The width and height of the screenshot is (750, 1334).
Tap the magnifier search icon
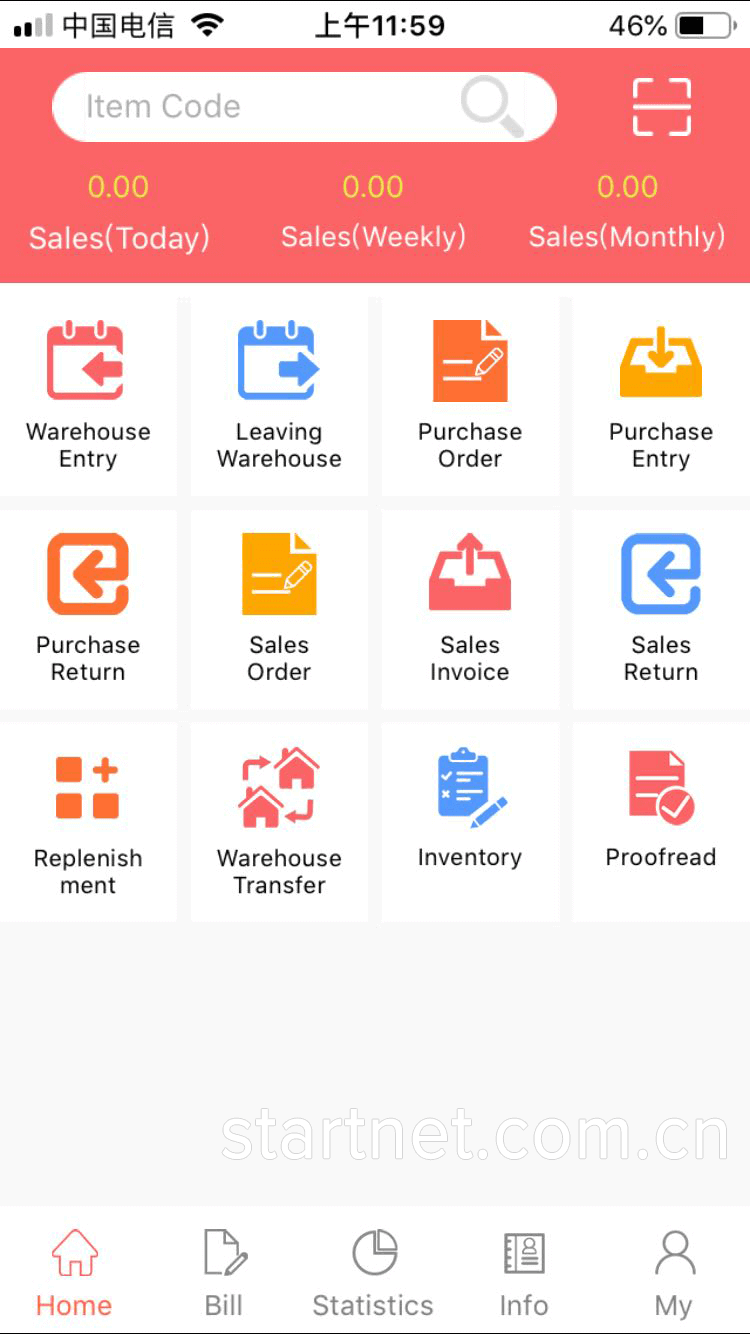pos(492,107)
